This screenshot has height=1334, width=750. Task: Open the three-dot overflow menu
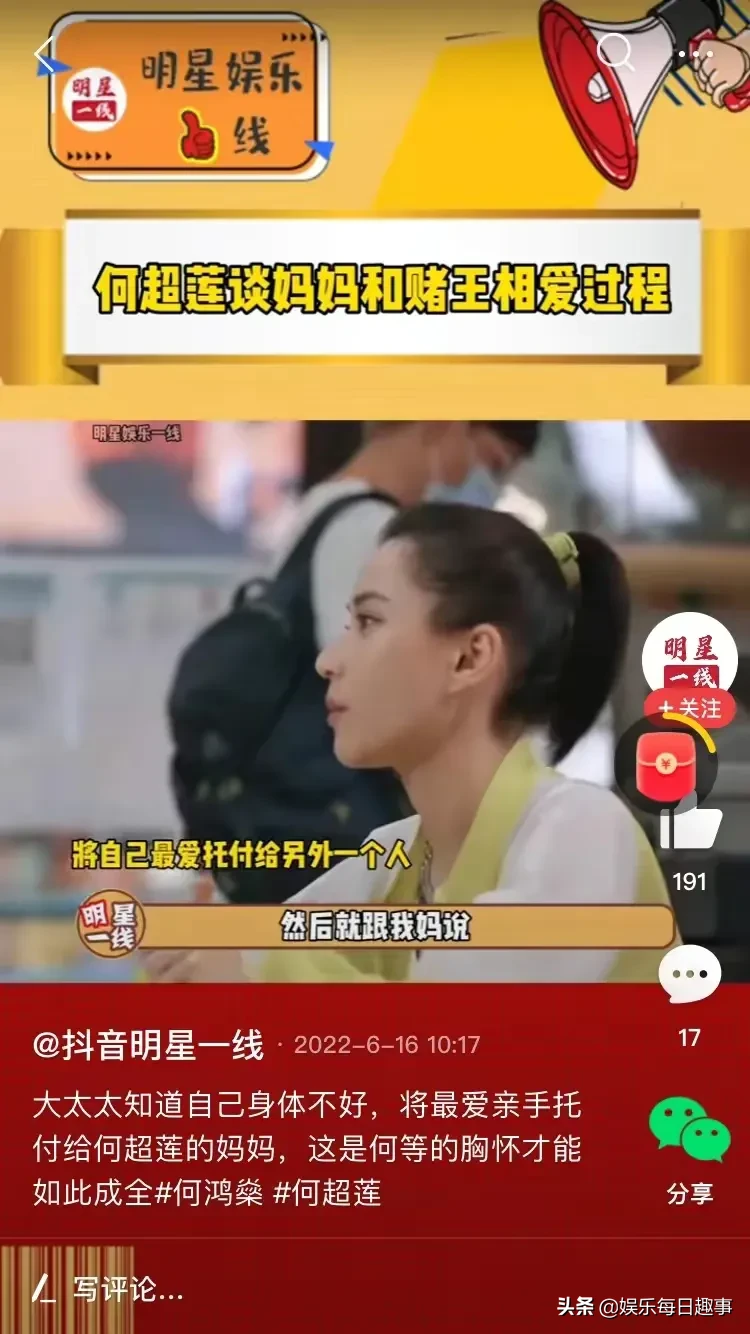click(x=694, y=54)
